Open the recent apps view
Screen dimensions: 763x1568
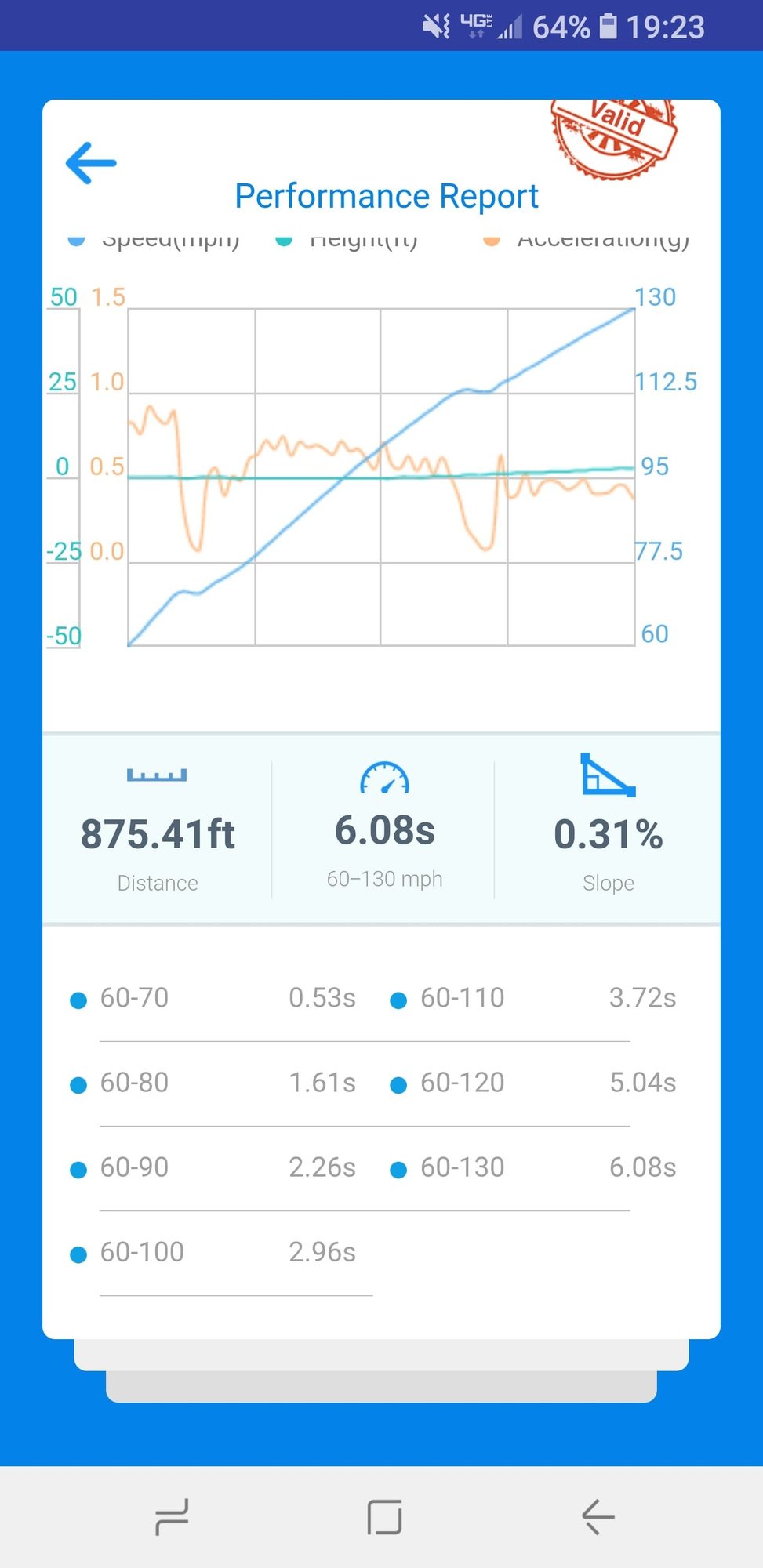coord(172,1516)
